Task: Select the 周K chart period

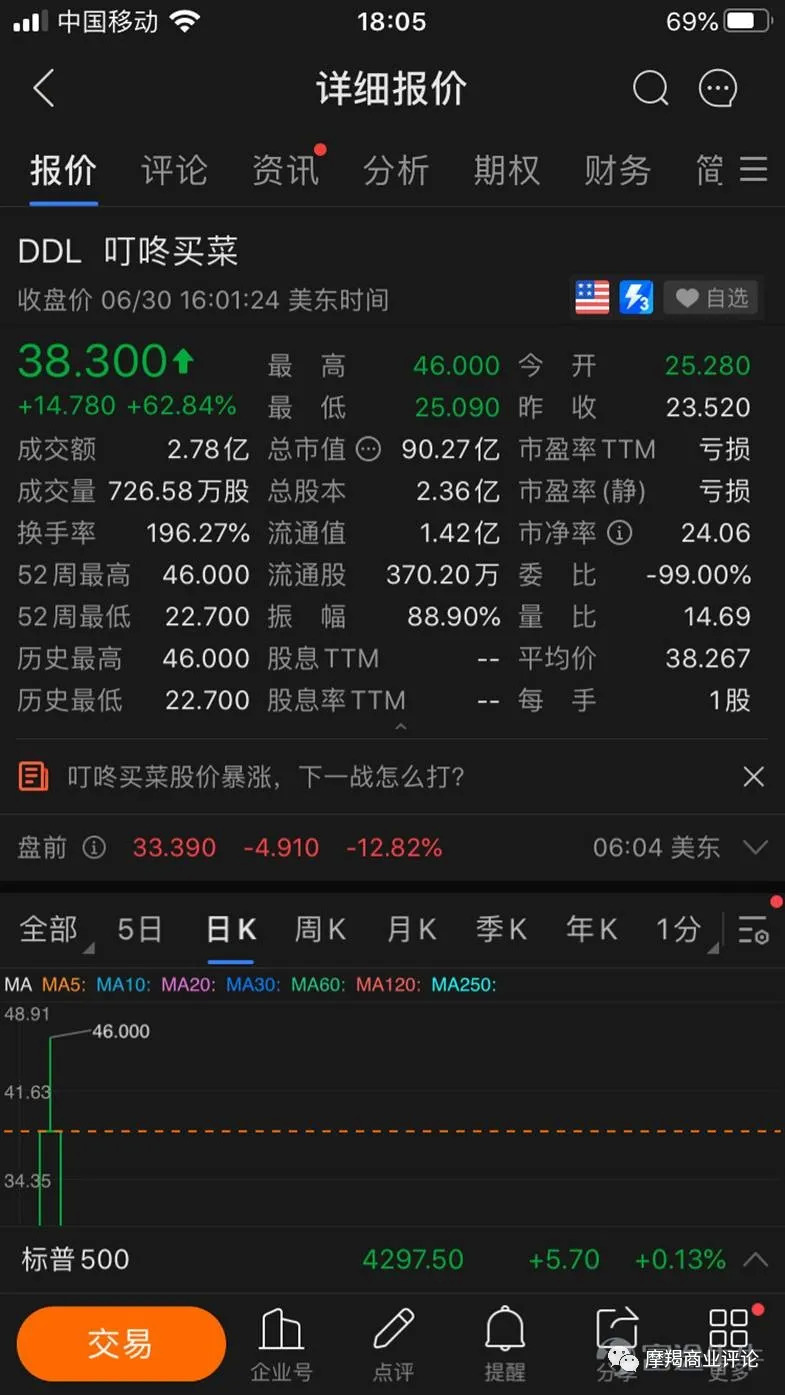Action: tap(320, 930)
